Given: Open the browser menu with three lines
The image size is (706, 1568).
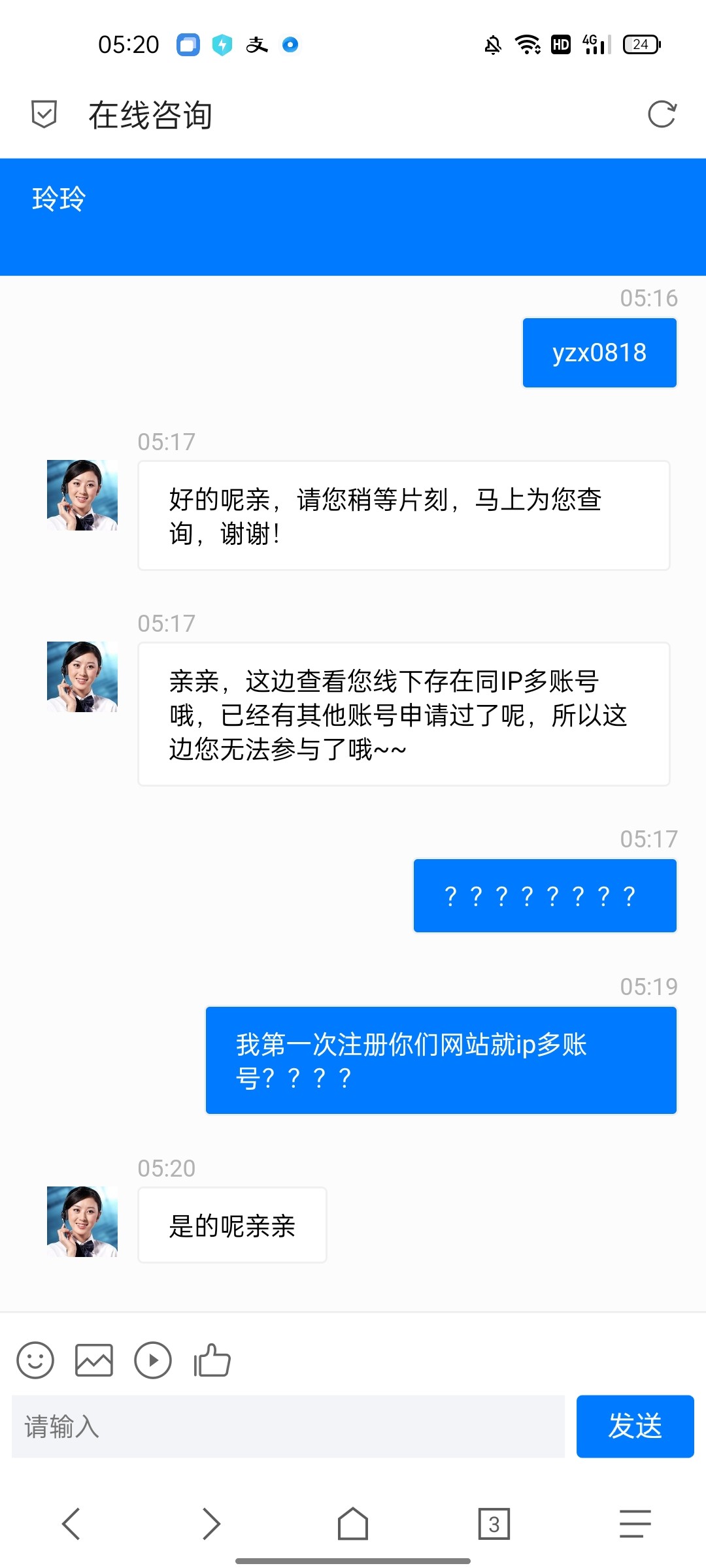Looking at the screenshot, I should tap(635, 1524).
